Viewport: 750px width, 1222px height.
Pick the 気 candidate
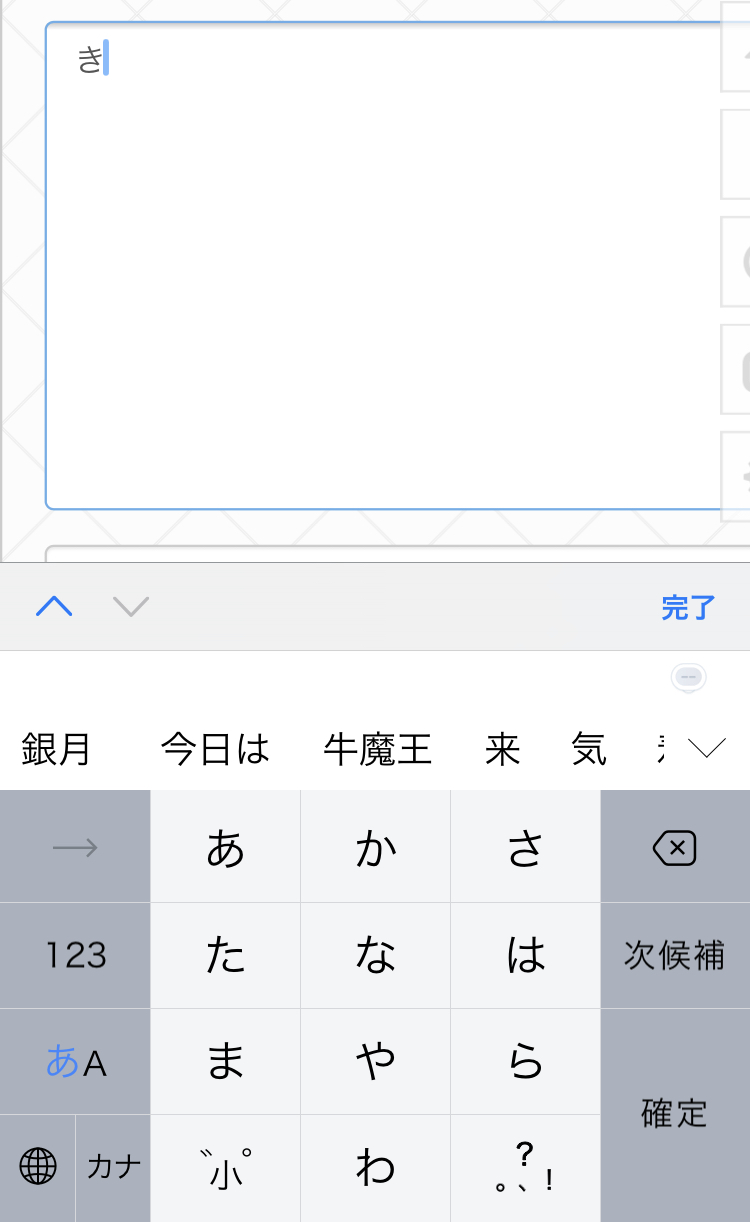[588, 749]
